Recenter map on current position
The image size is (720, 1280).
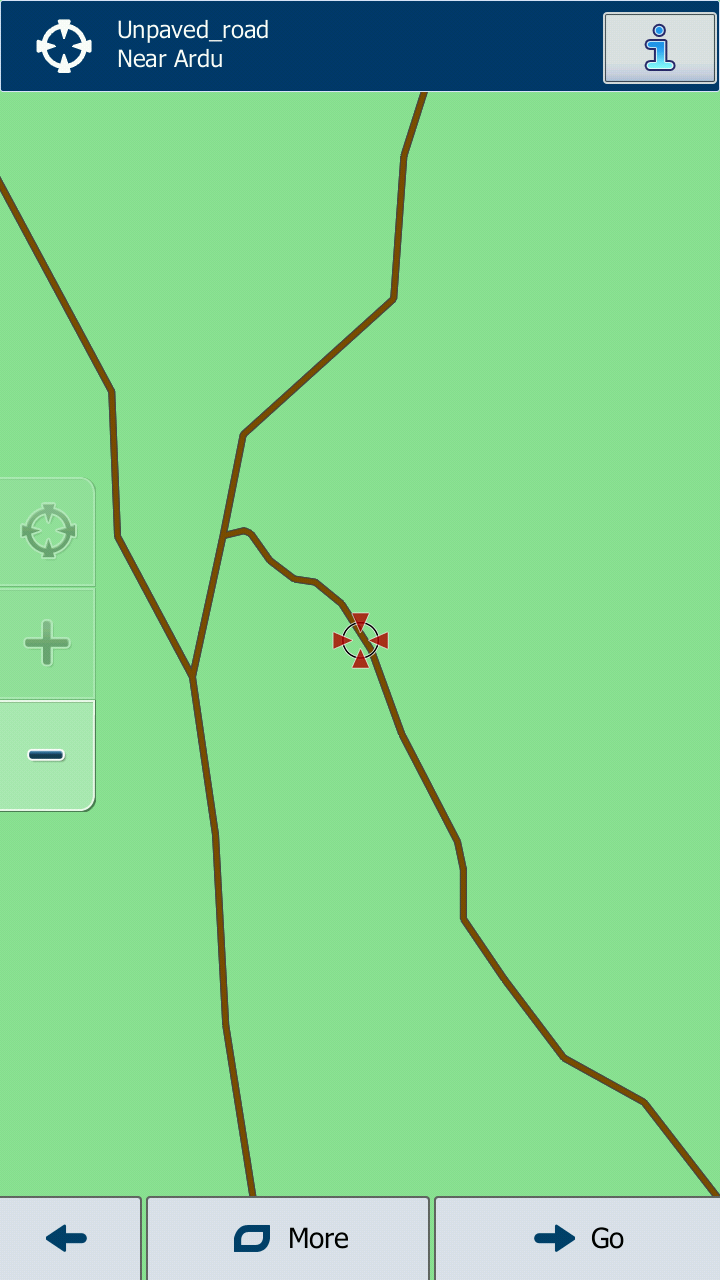pyautogui.click(x=47, y=531)
